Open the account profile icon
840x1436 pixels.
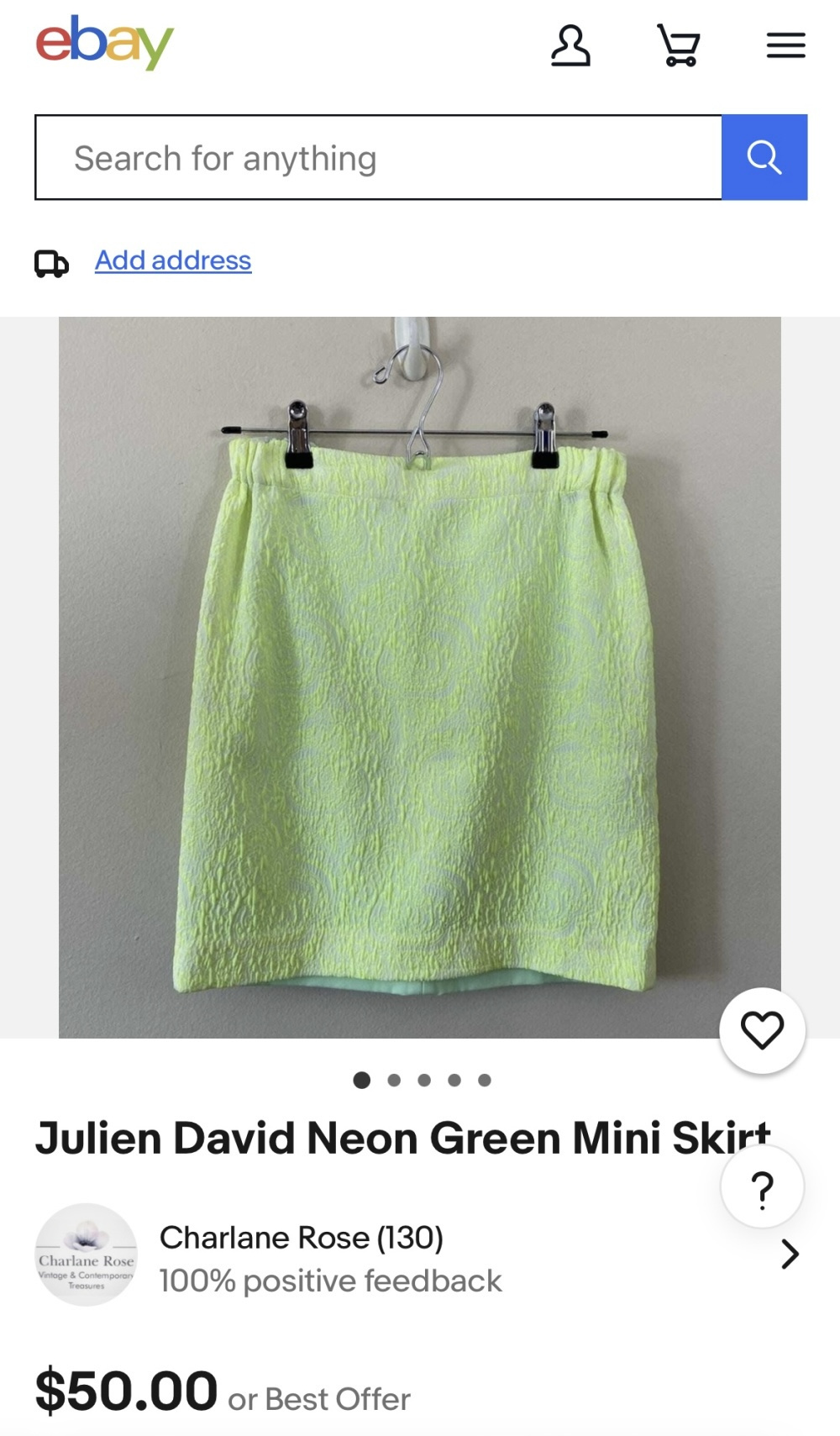click(570, 45)
